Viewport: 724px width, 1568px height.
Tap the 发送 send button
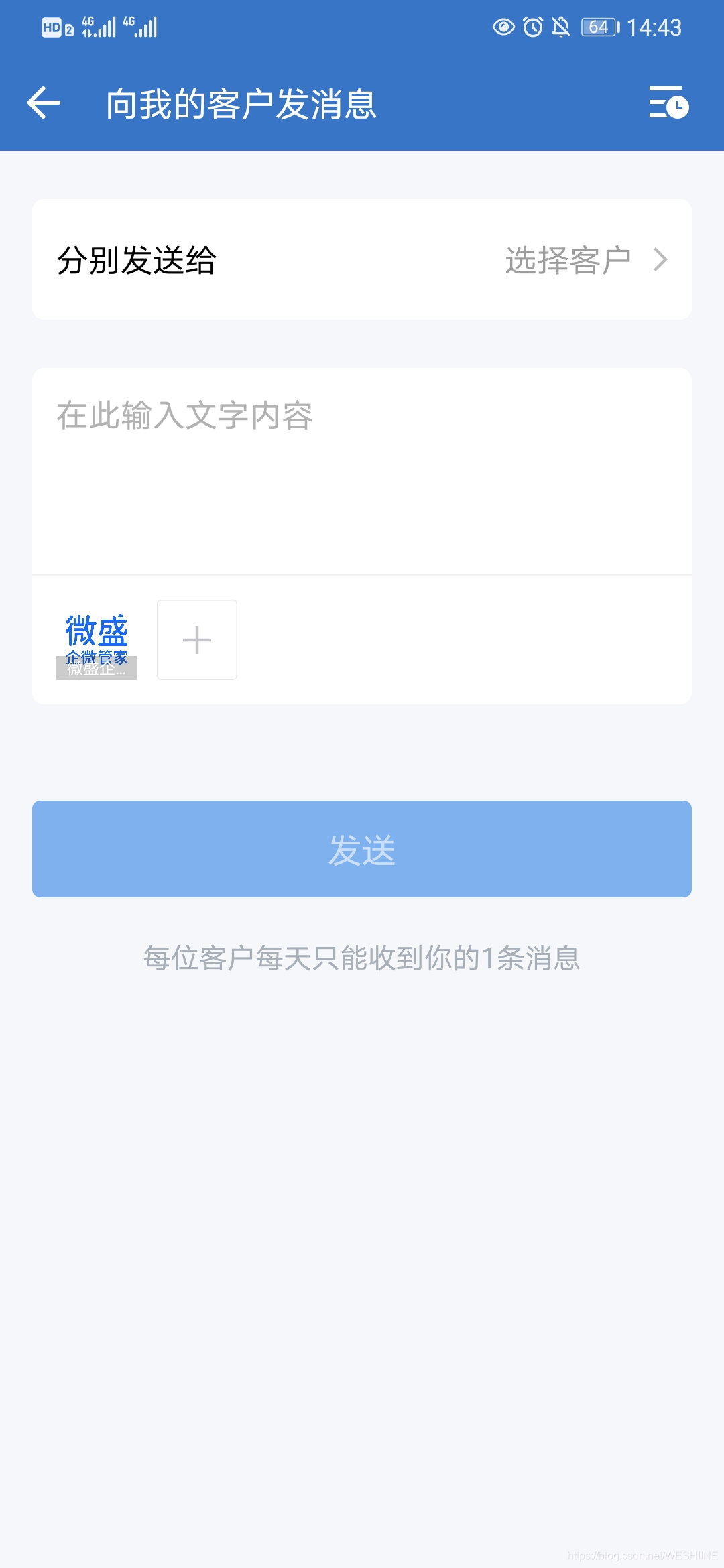pyautogui.click(x=362, y=849)
